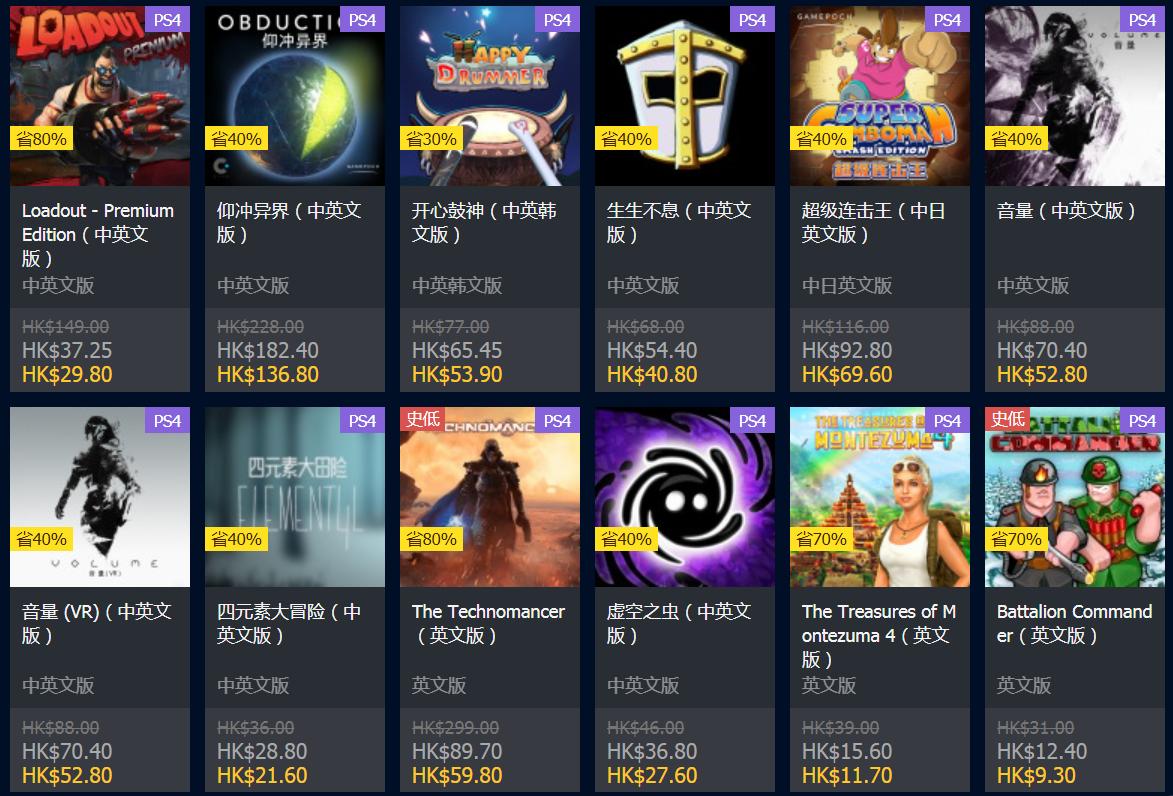Image resolution: width=1173 pixels, height=796 pixels.
Task: Open the Battalion Commander game card
Action: coord(1074,497)
